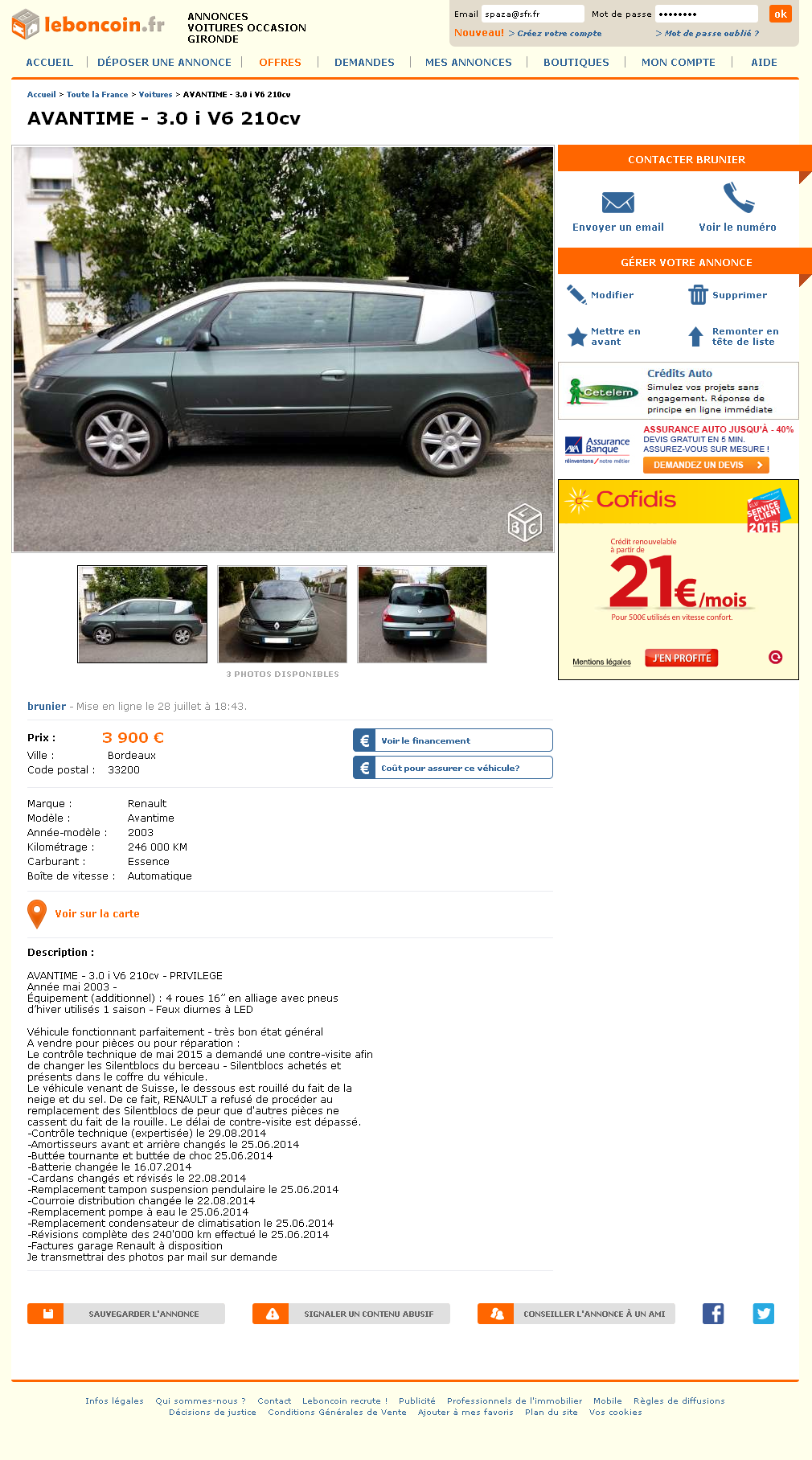Open the Voitures breadcrumb link
This screenshot has width=812, height=1460.
[155, 94]
